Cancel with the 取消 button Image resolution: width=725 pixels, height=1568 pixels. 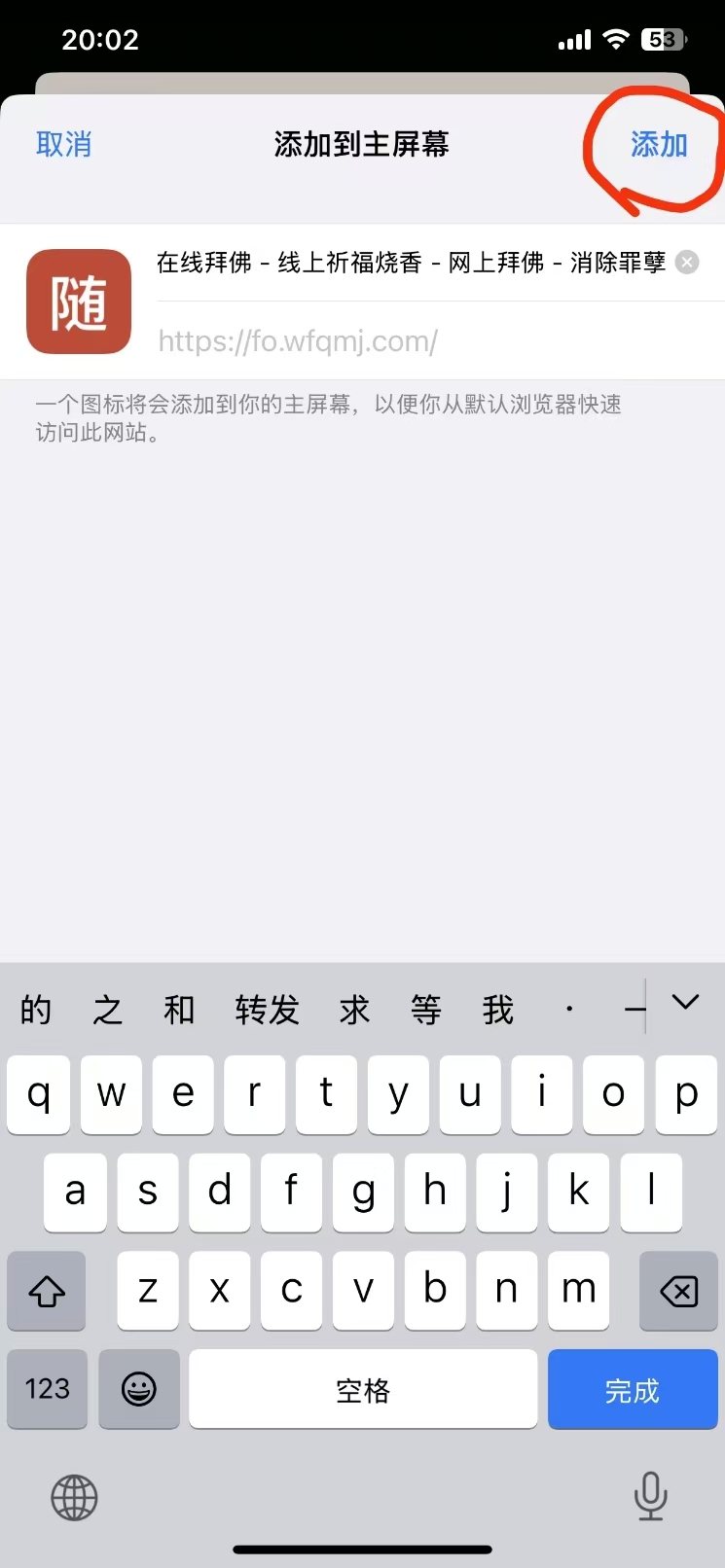[63, 145]
